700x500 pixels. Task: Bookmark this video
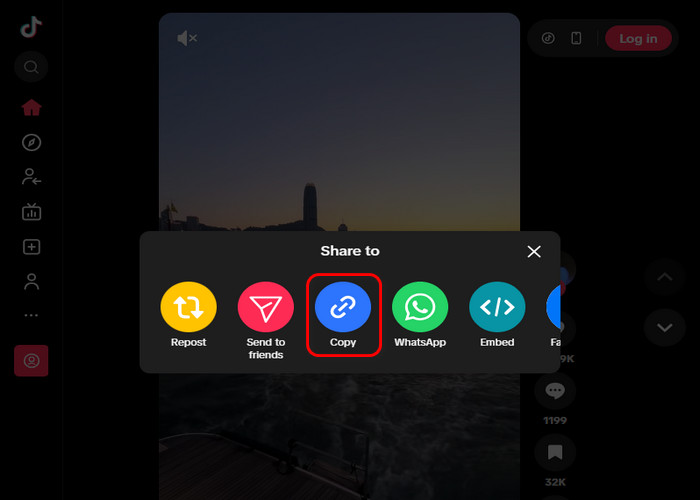[x=555, y=453]
